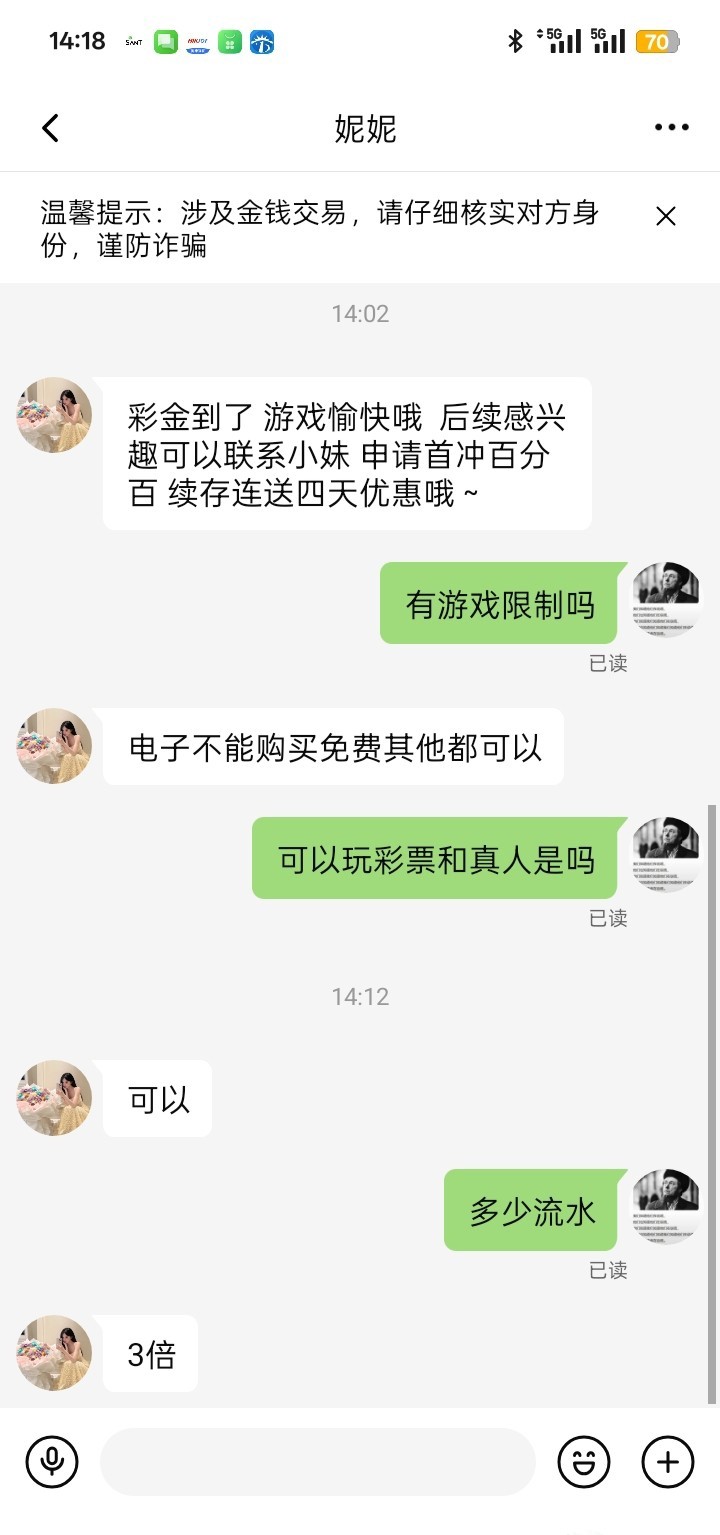Viewport: 720px width, 1535px height.
Task: View my avatar beside the 多少流水 message
Action: click(x=666, y=1206)
